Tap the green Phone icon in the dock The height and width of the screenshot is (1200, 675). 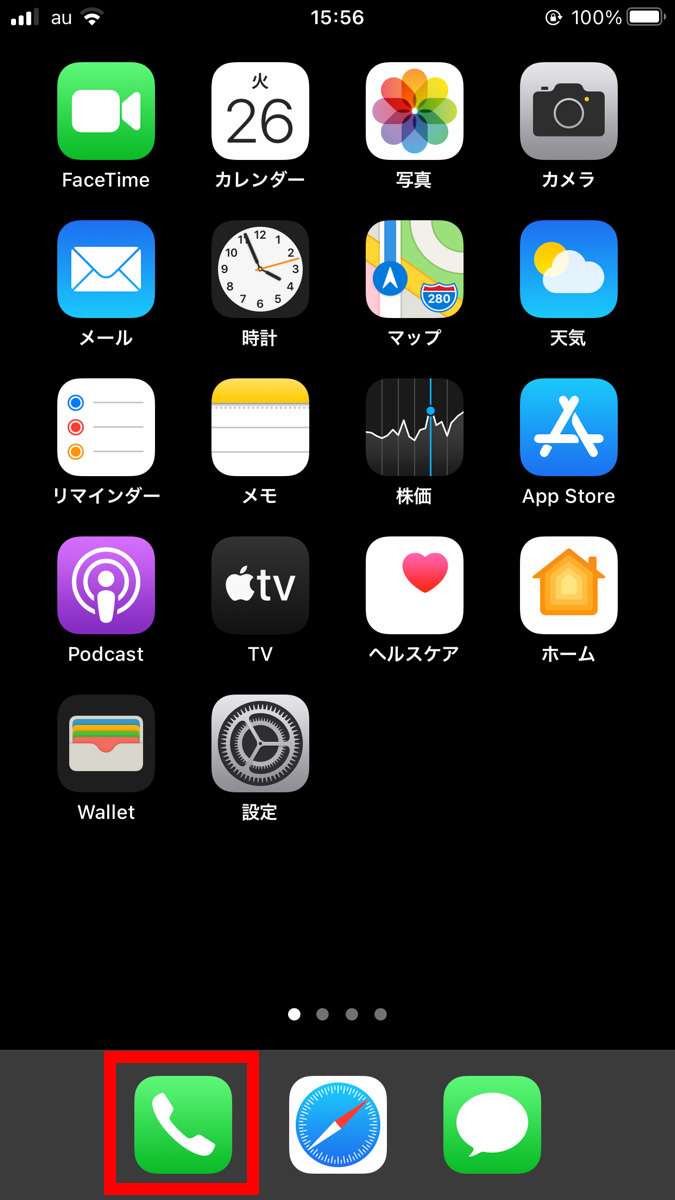[x=183, y=1124]
